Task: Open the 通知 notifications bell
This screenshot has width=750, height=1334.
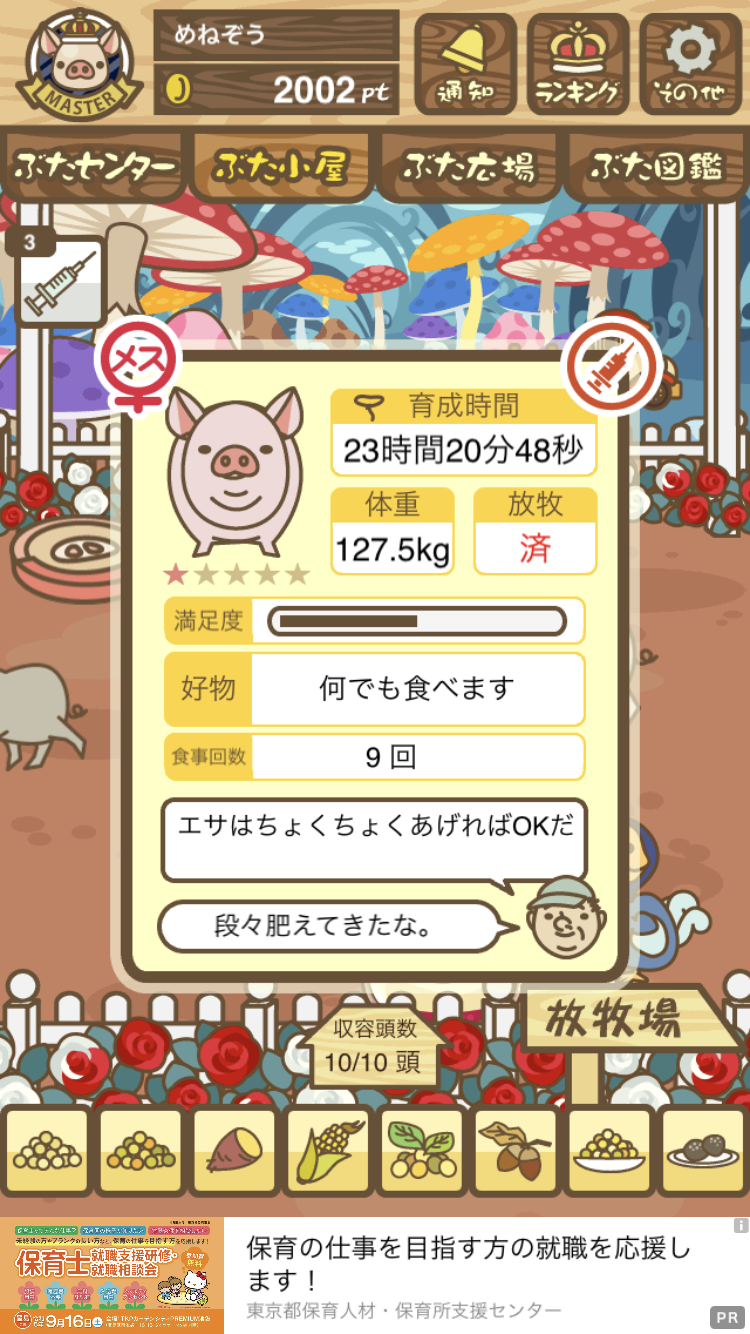Action: (x=468, y=64)
